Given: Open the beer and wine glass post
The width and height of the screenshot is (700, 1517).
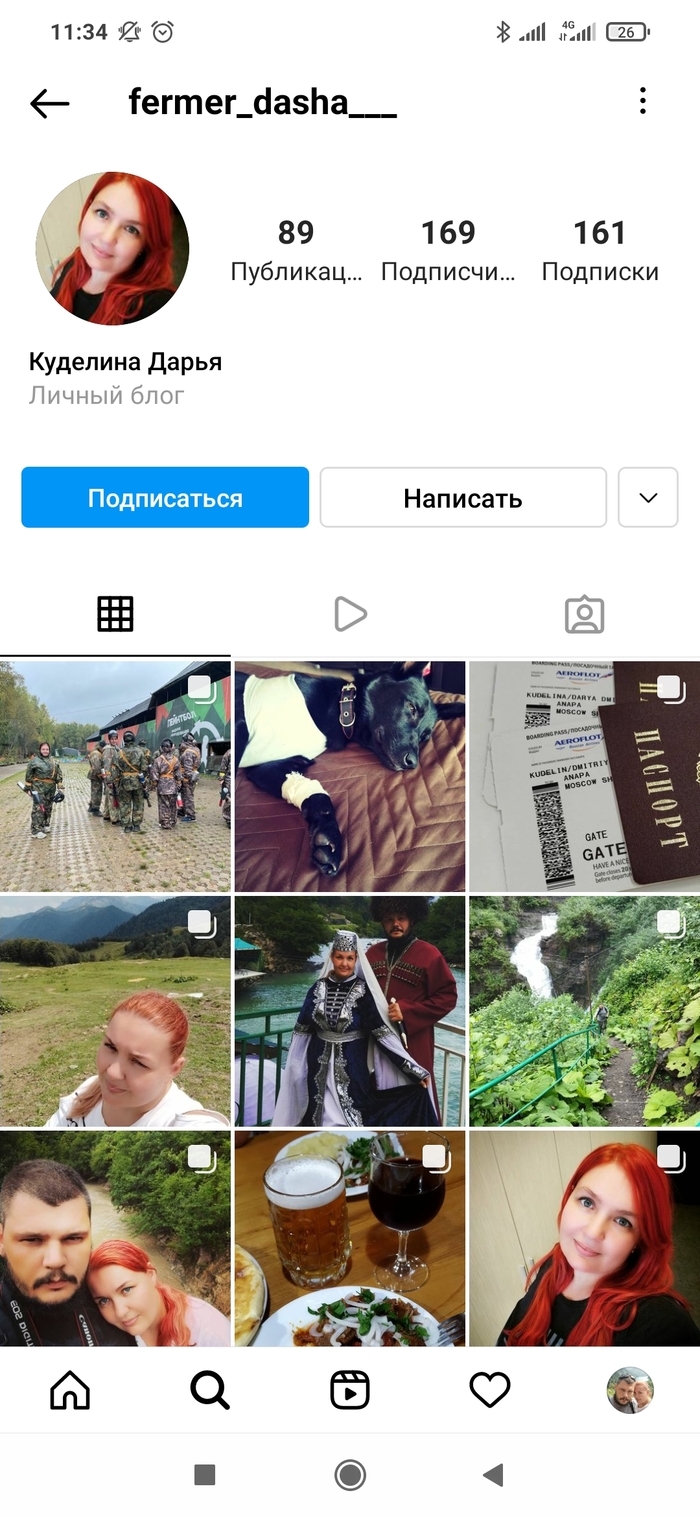Looking at the screenshot, I should click(350, 1238).
